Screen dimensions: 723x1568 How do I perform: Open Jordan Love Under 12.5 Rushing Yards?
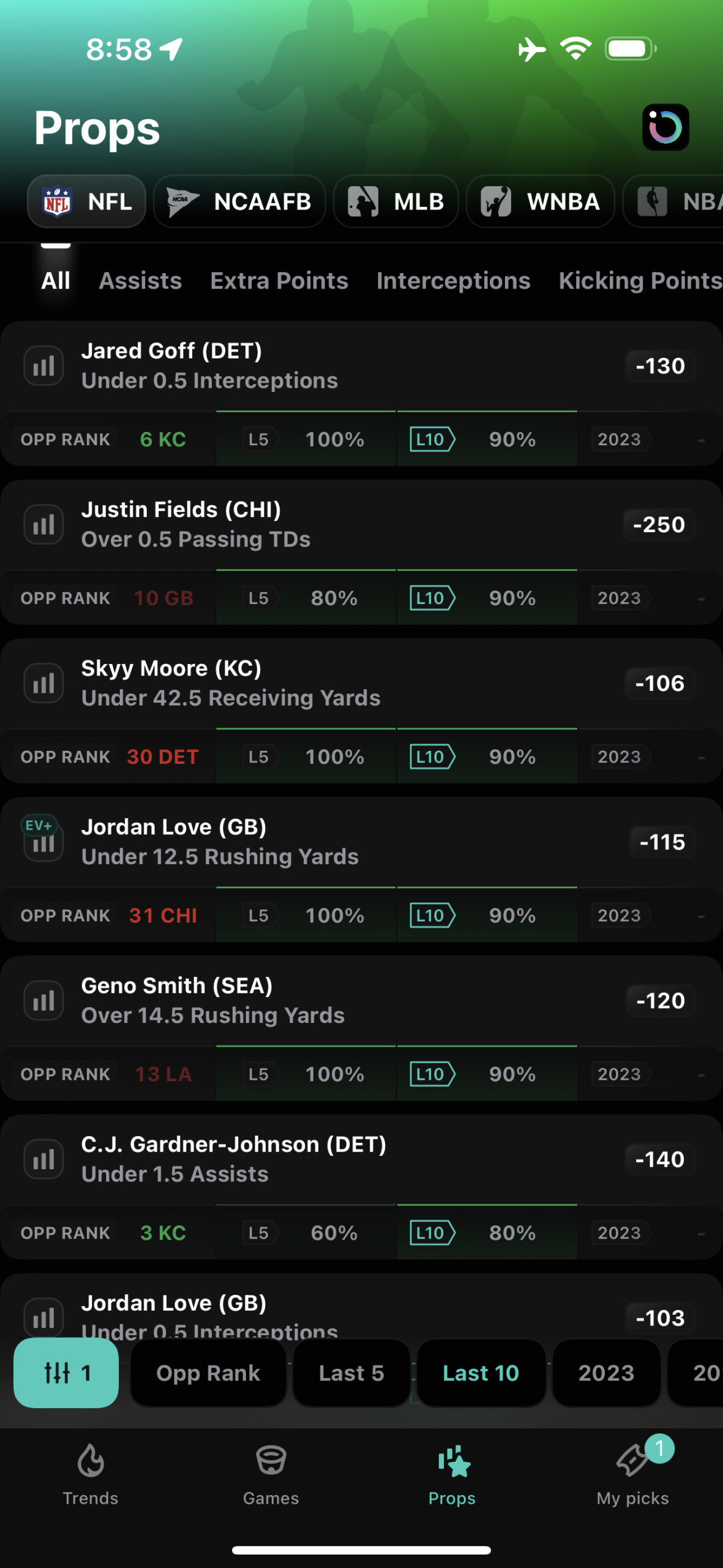pos(361,842)
